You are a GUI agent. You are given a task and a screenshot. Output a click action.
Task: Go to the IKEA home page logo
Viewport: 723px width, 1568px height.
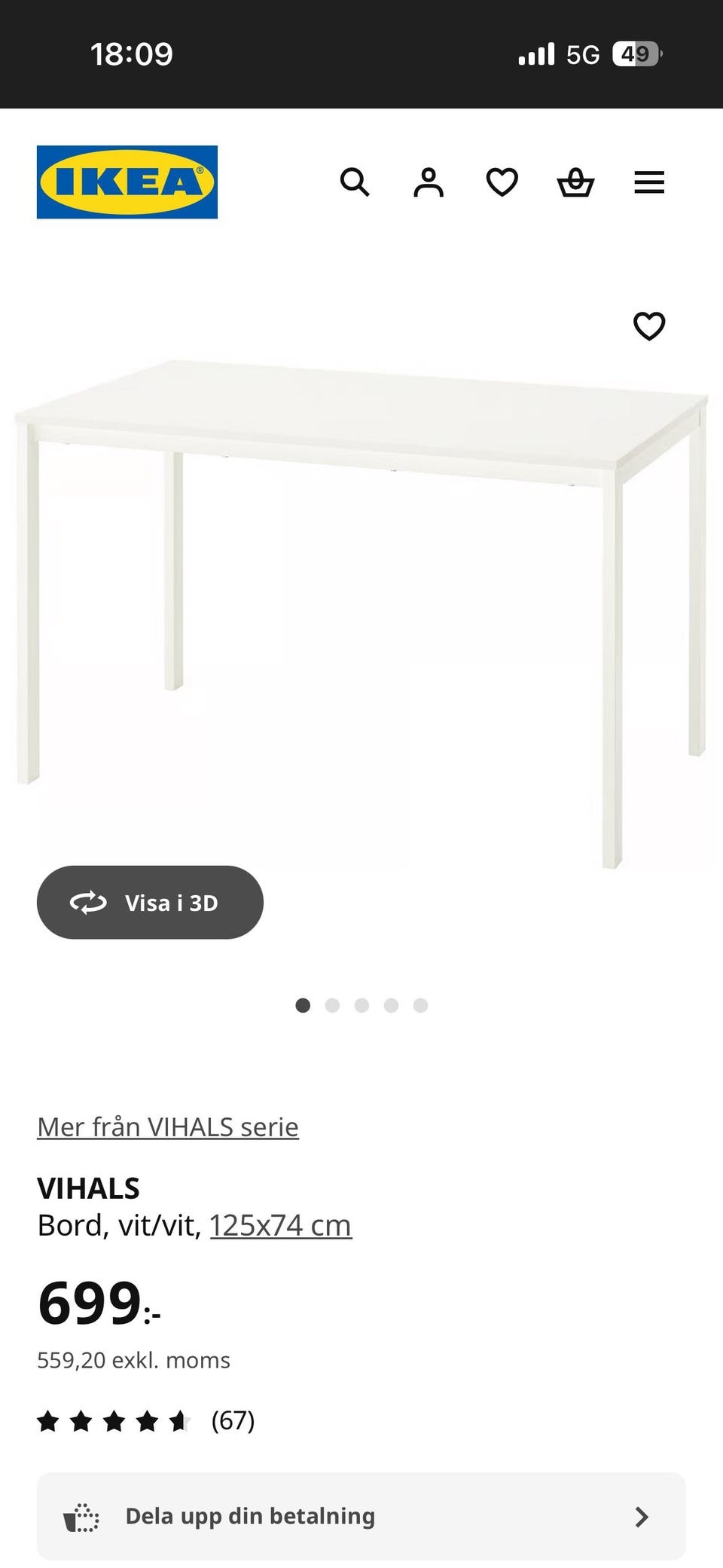coord(127,182)
